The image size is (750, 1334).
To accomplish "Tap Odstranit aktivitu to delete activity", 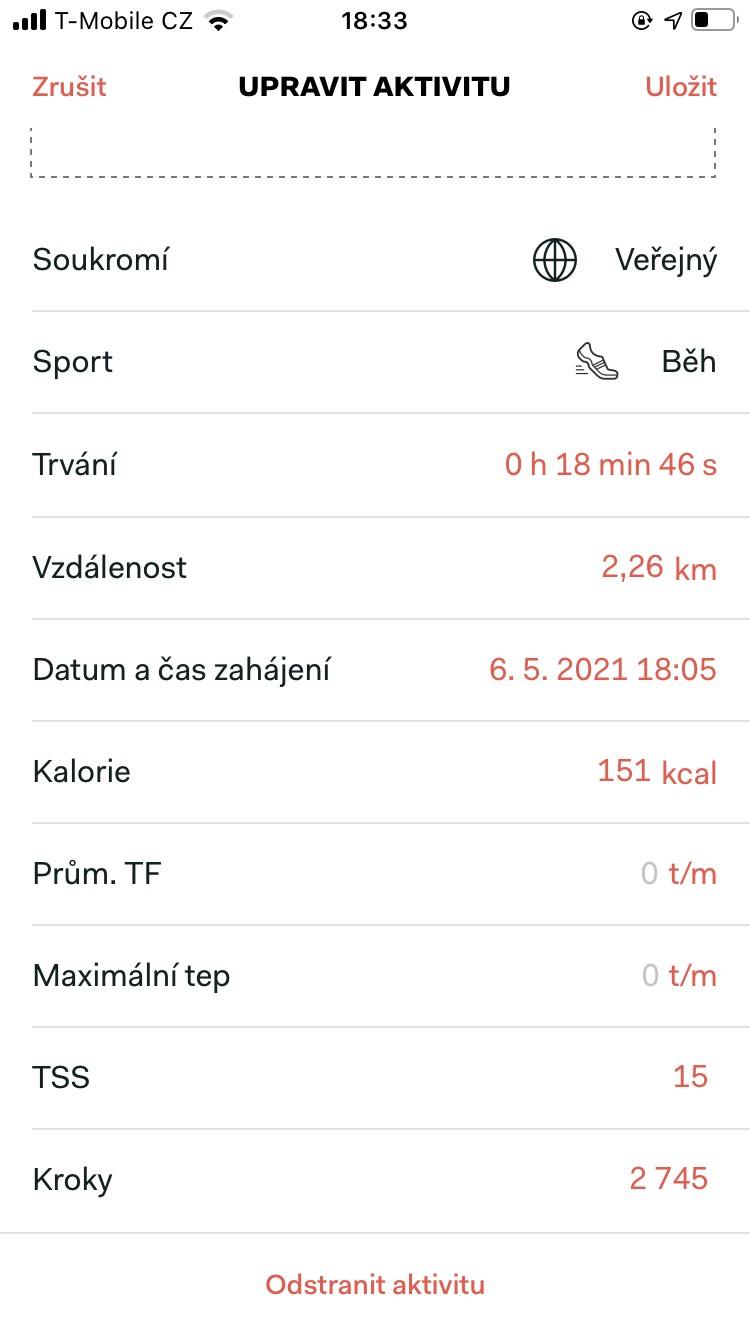I will click(375, 1285).
